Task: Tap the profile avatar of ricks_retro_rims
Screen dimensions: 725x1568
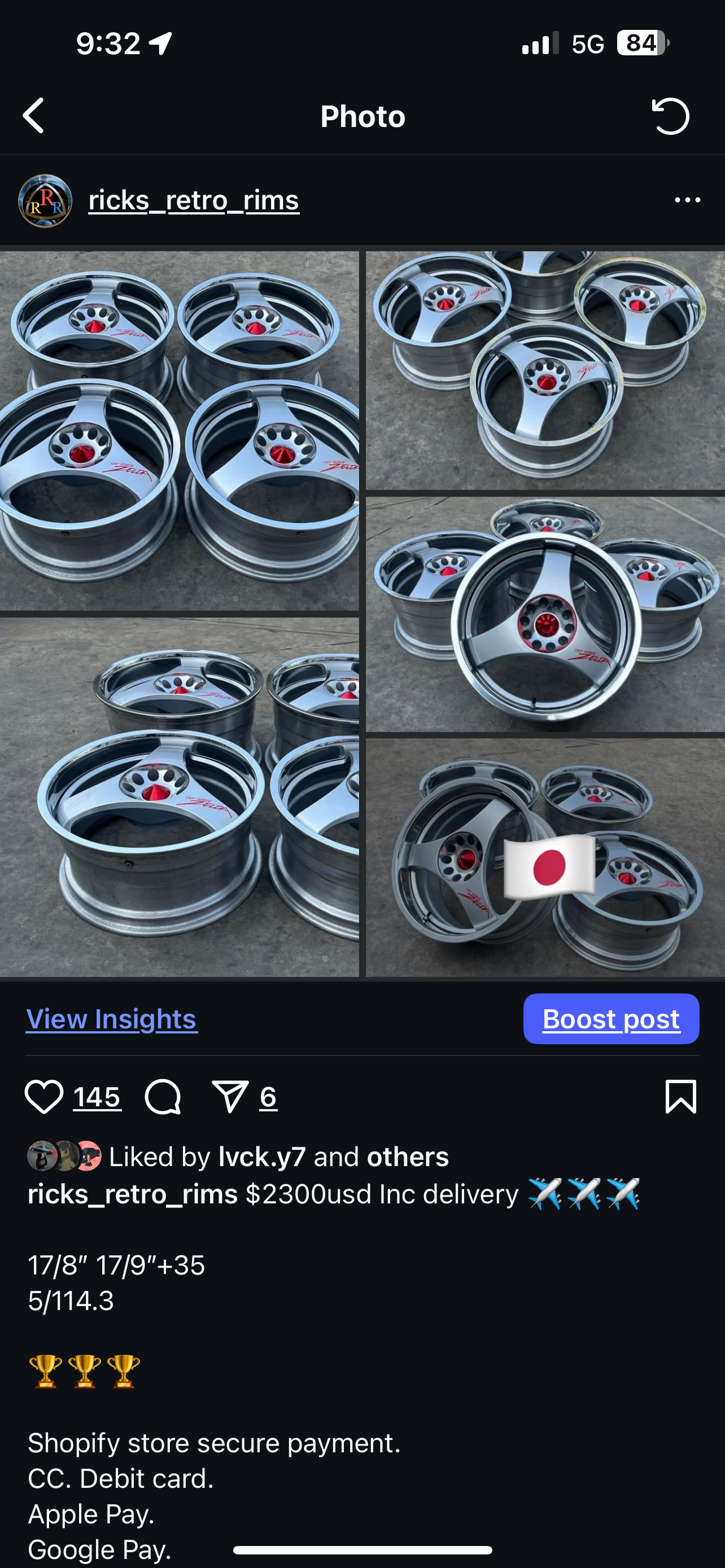Action: 45,201
